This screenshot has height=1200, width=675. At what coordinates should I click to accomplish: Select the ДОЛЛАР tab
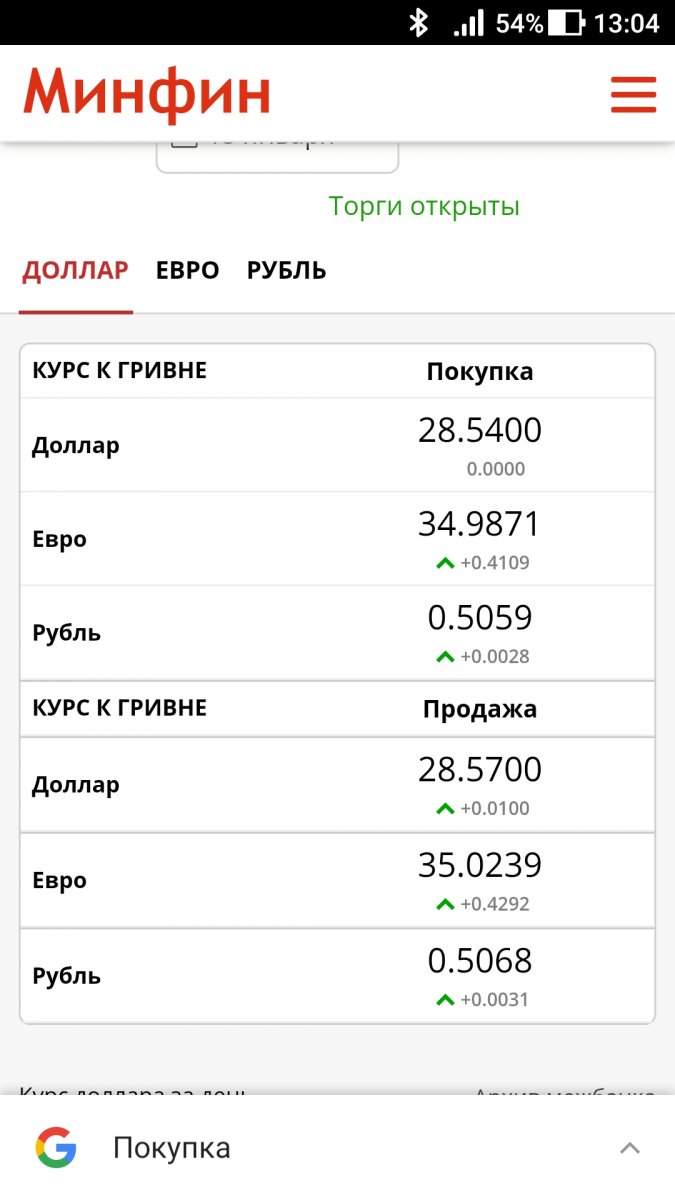click(x=76, y=270)
